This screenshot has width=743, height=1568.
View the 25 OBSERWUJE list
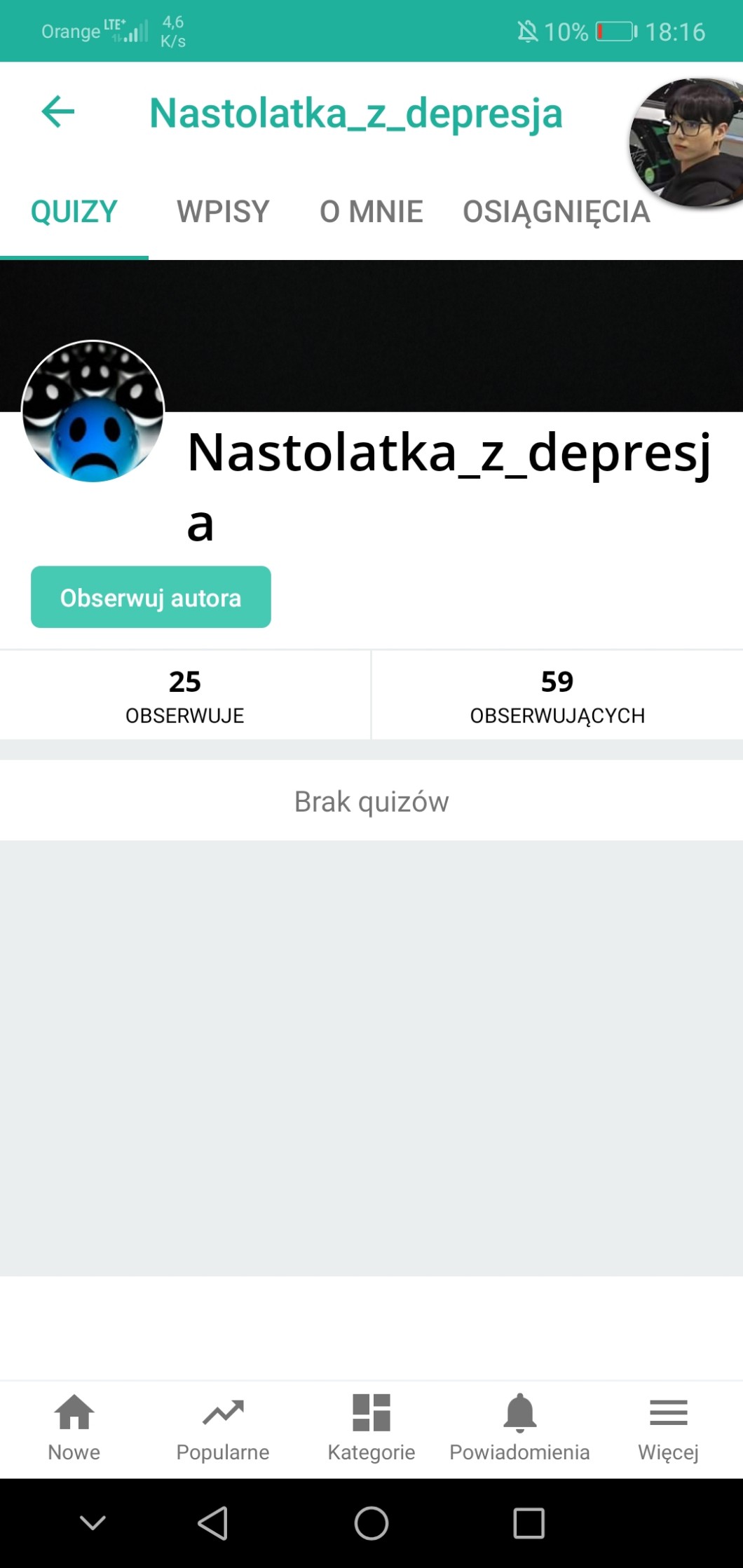tap(185, 695)
